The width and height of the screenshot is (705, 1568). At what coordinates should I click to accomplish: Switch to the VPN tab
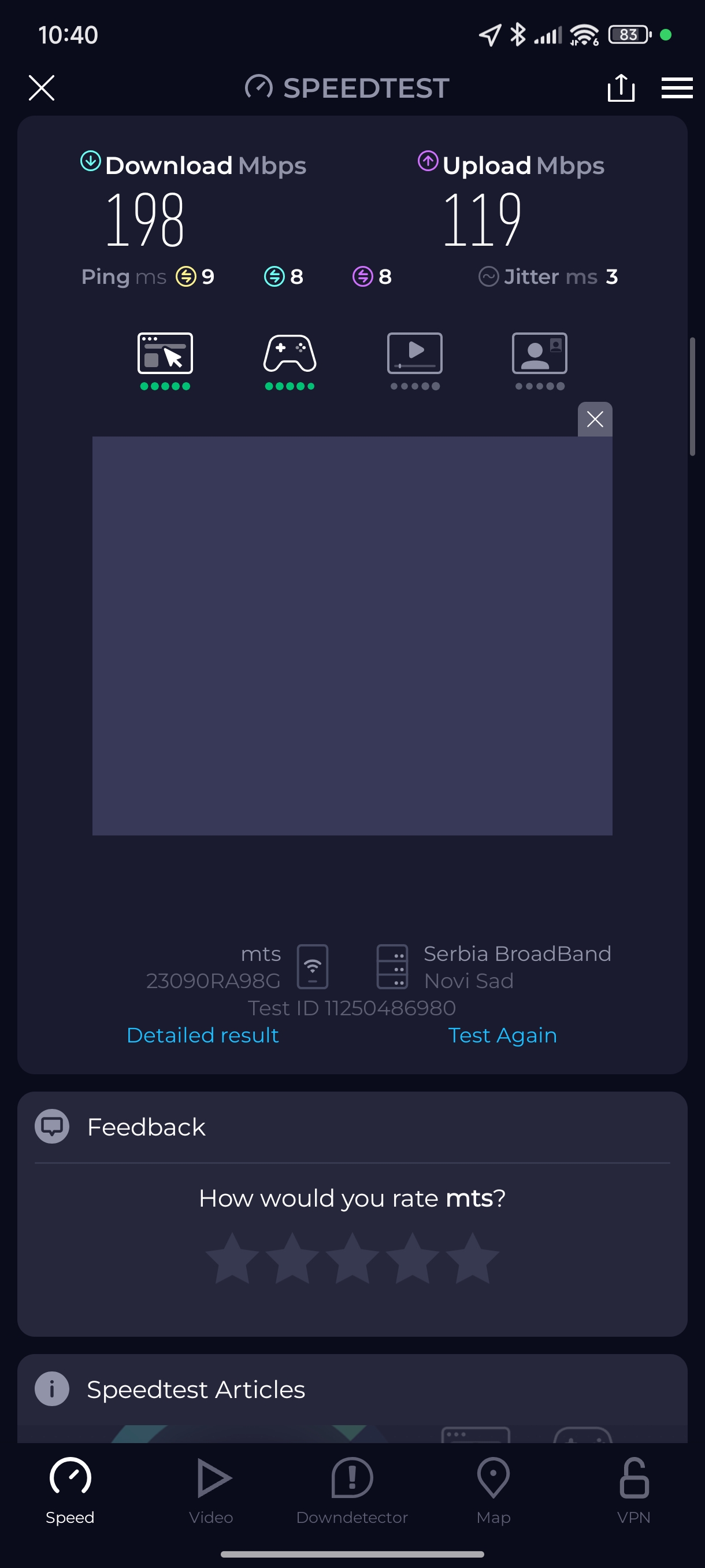click(x=634, y=1490)
